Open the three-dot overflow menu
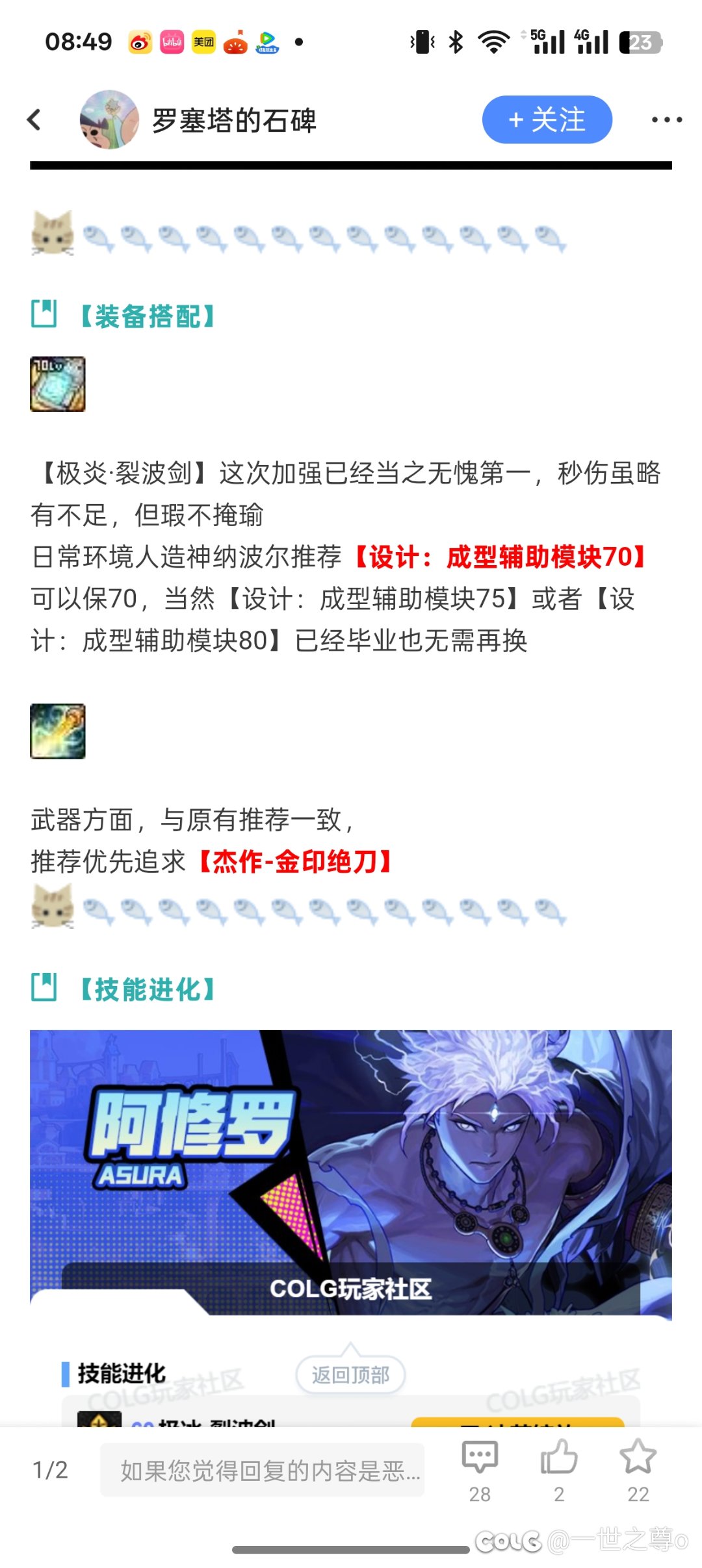This screenshot has height=1568, width=702. coord(667,120)
